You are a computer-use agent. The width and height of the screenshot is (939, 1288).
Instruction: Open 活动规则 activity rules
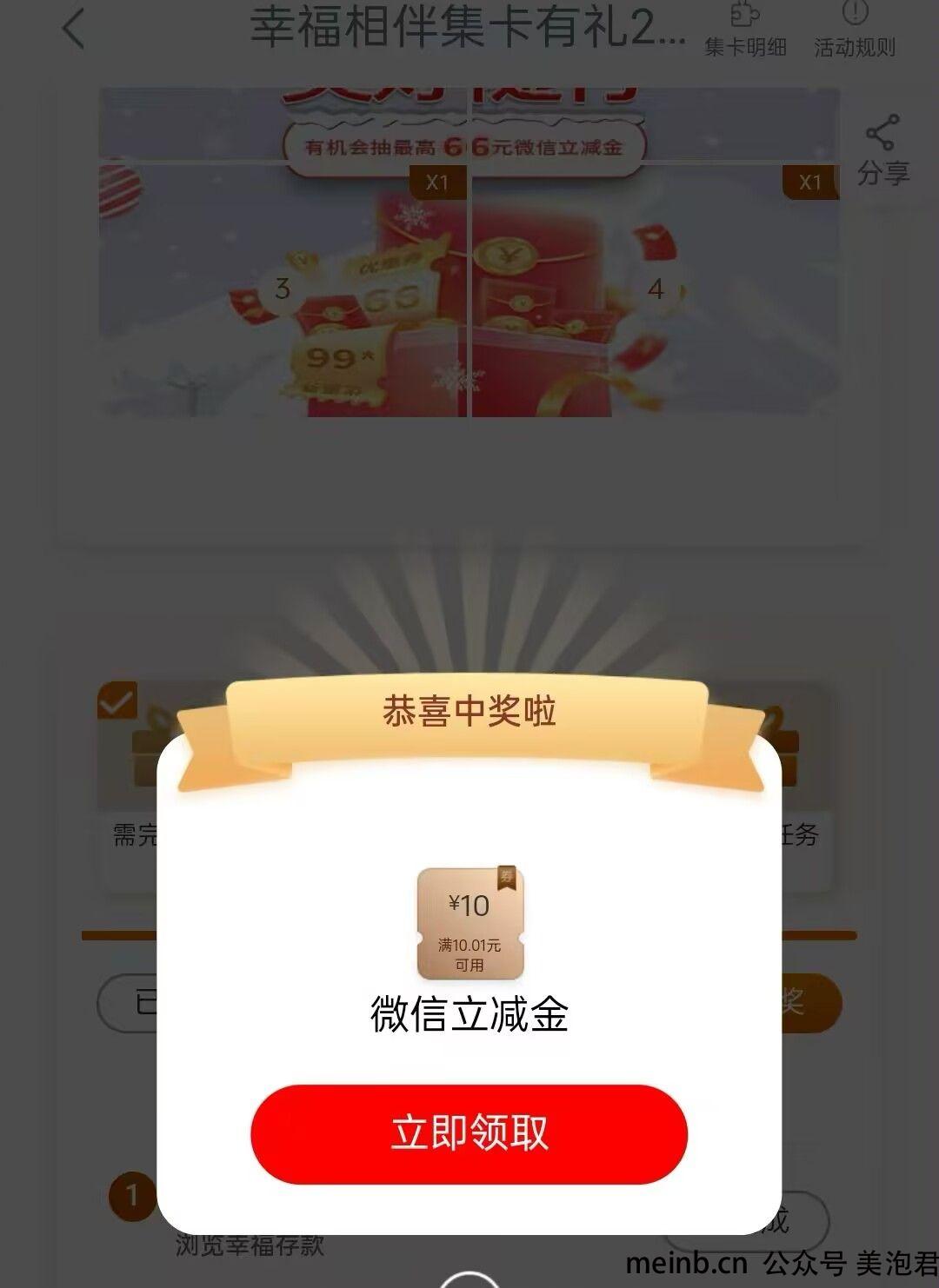855,30
